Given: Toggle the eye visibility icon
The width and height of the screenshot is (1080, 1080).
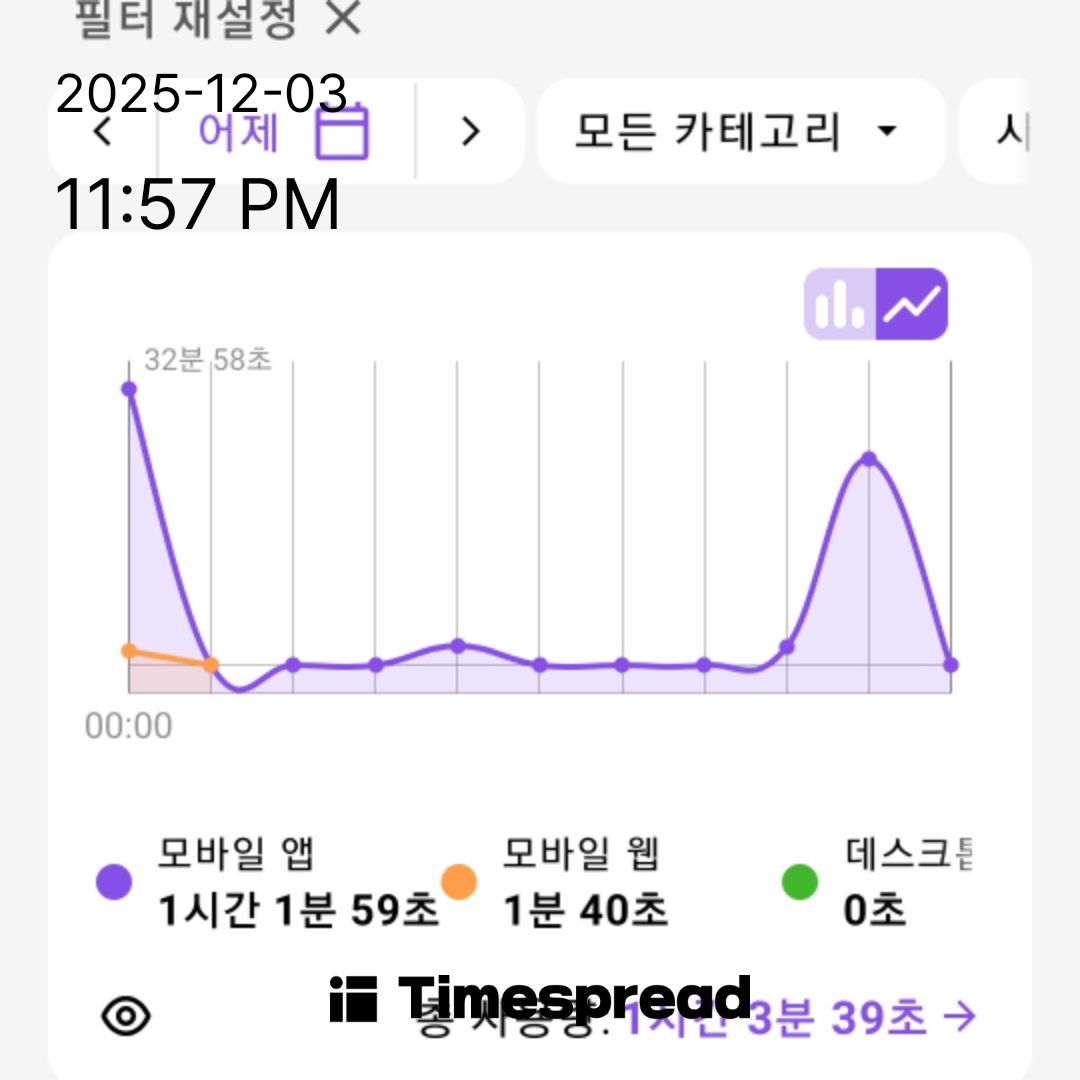Looking at the screenshot, I should (x=127, y=1017).
